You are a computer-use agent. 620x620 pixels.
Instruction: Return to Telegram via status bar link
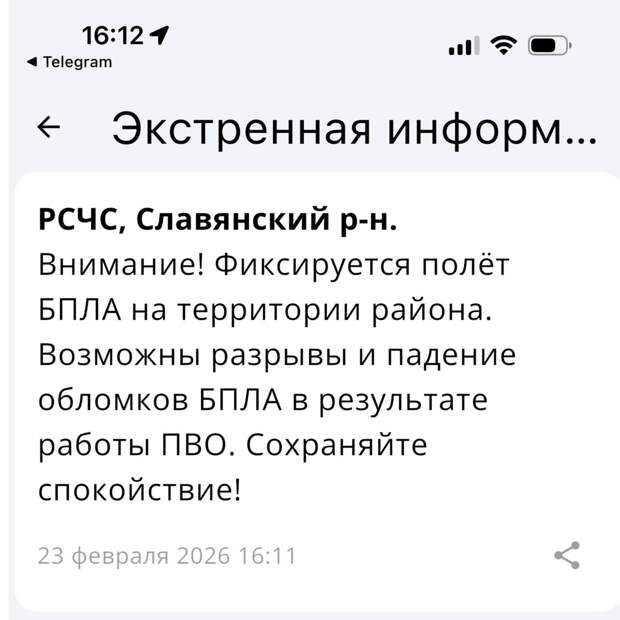(x=70, y=62)
